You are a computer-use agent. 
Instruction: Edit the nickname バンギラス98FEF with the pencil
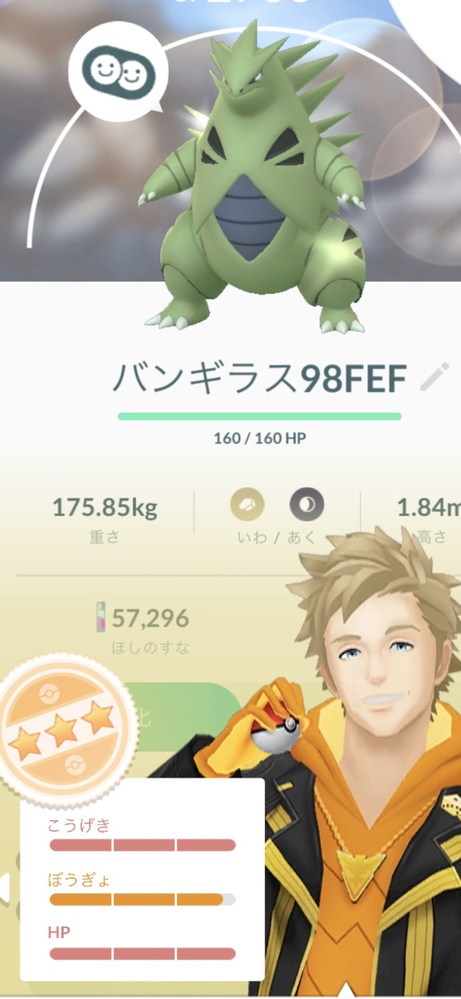point(430,380)
